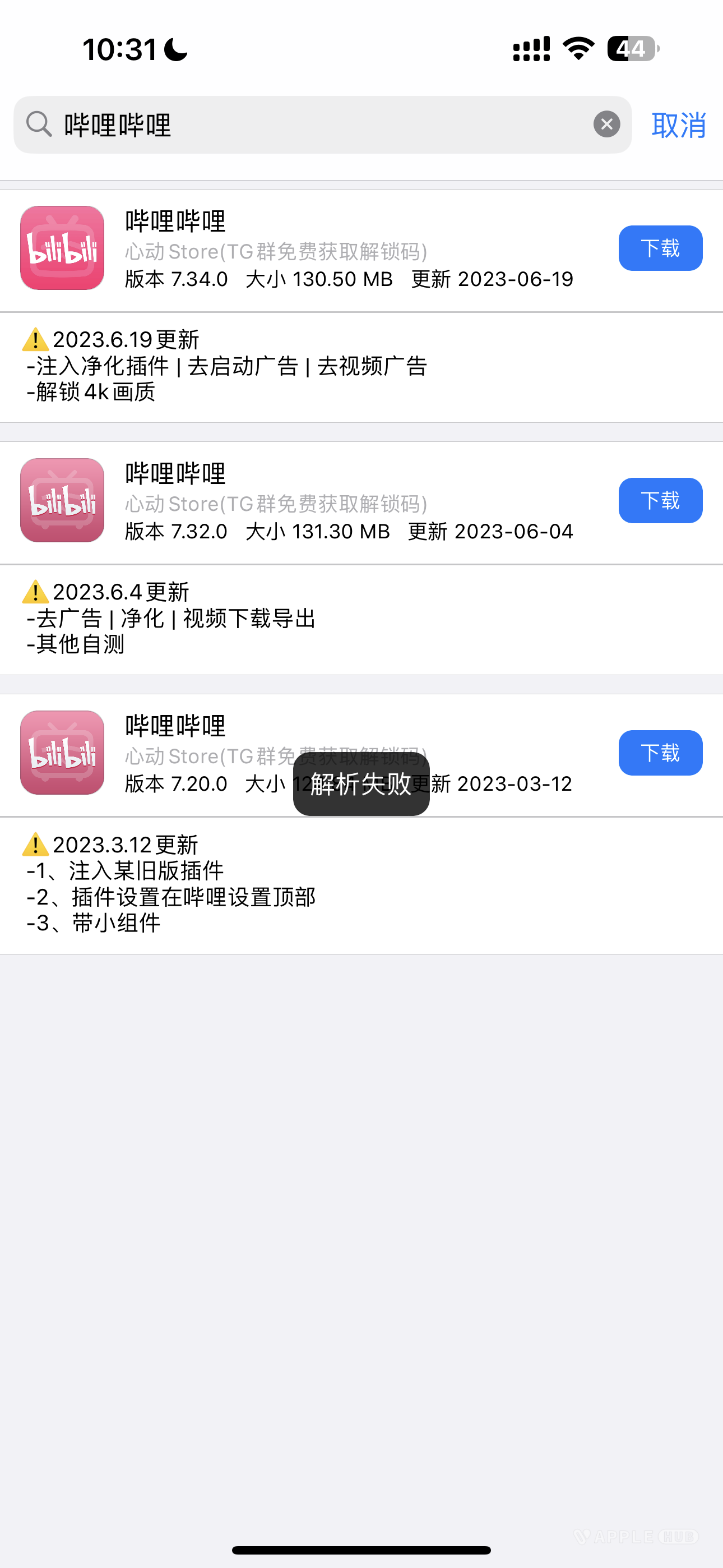Download bilibili version 7.20.0
Viewport: 723px width, 1568px height.
point(660,753)
